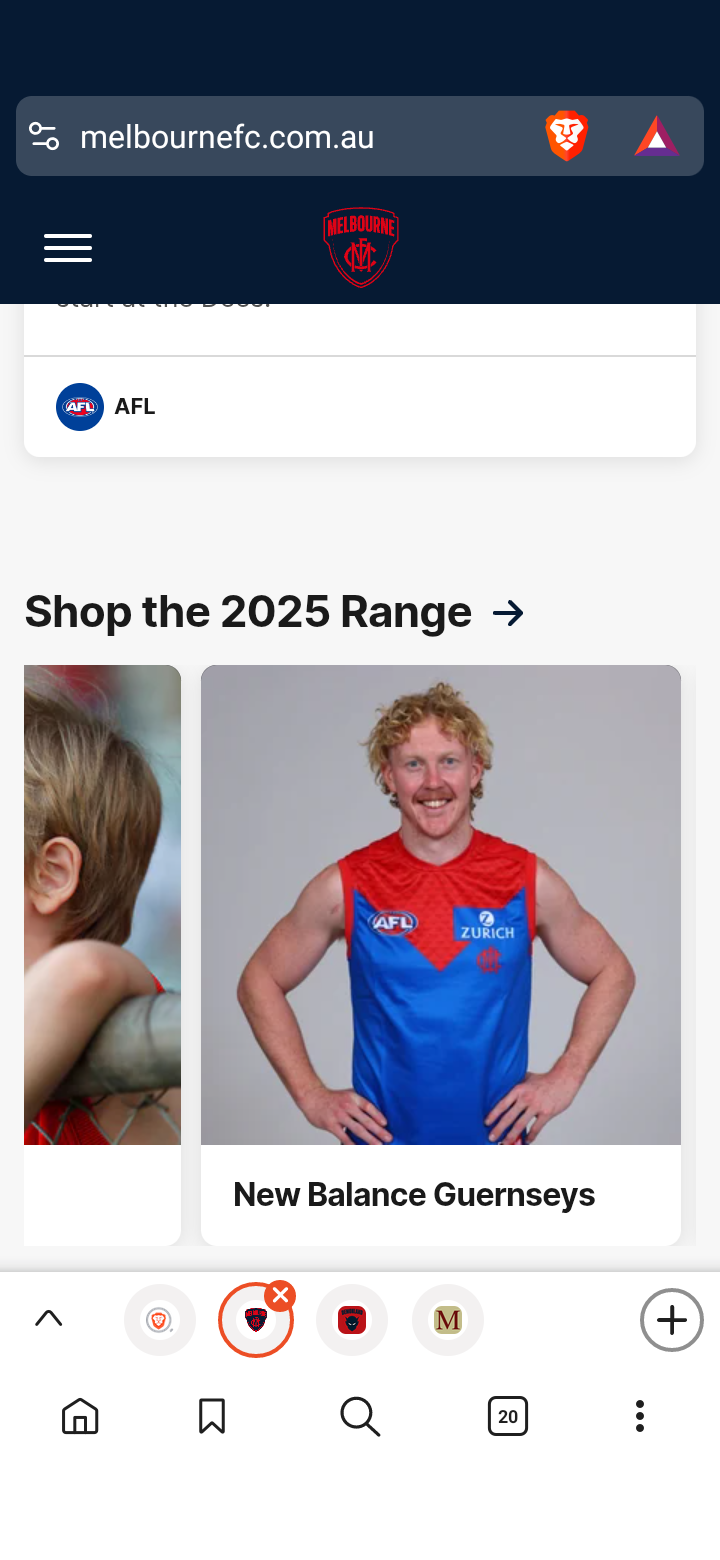Image resolution: width=720 pixels, height=1560 pixels.
Task: Open Brave Rewards triangle icon
Action: pyautogui.click(x=657, y=137)
